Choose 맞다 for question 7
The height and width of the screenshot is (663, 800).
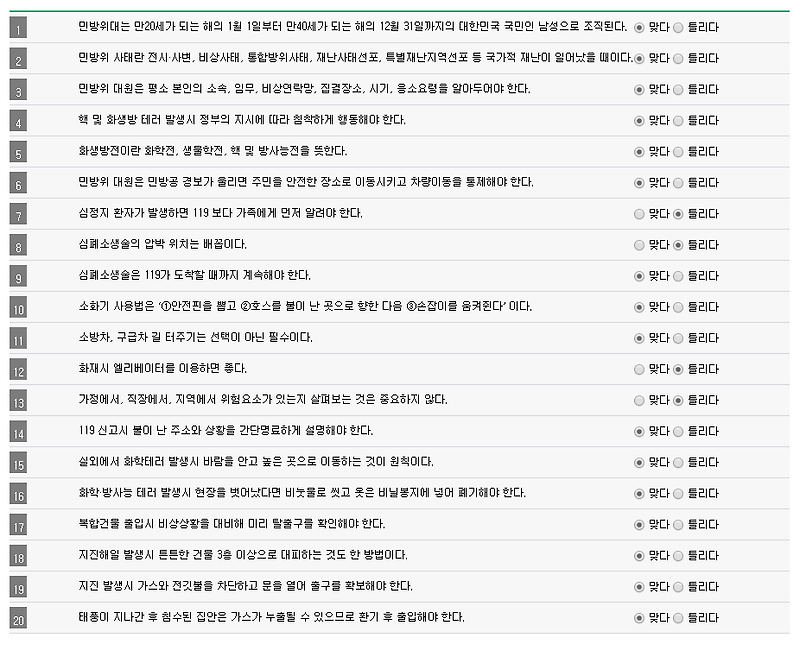pyautogui.click(x=639, y=214)
